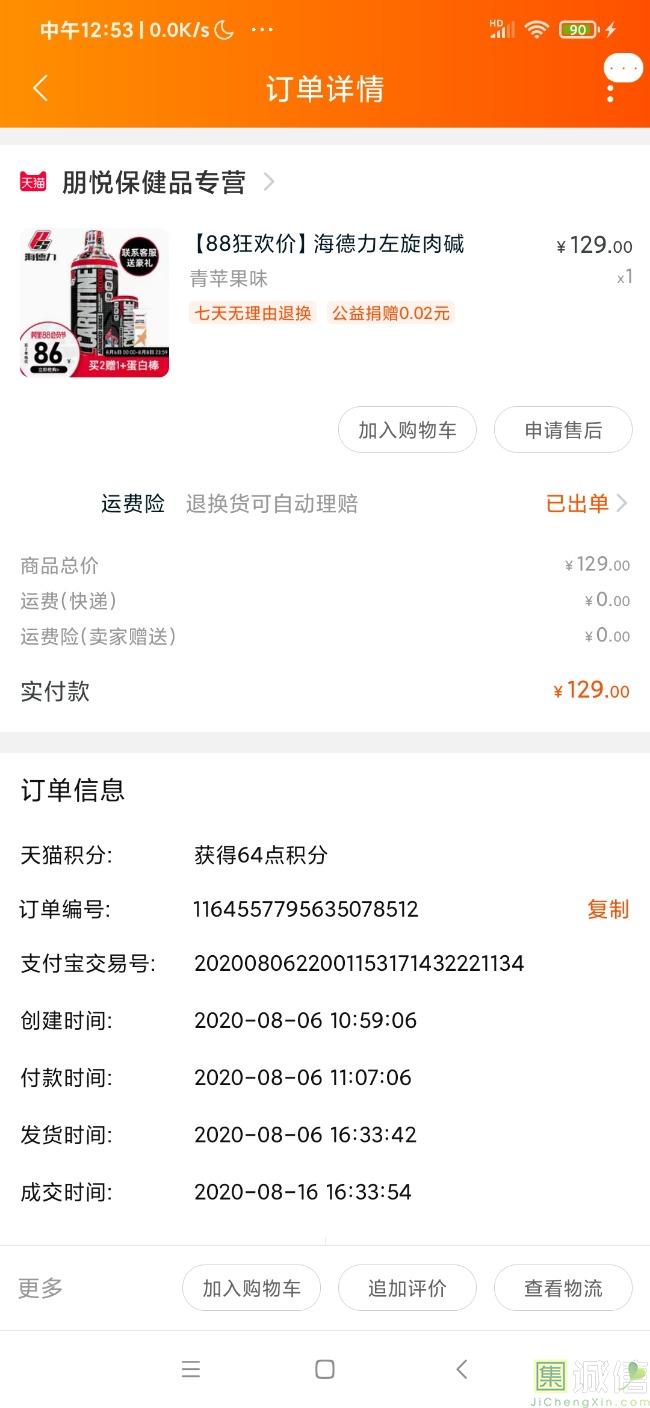The image size is (650, 1408).
Task: Open 朋悦保健品专营 store page
Action: click(154, 182)
